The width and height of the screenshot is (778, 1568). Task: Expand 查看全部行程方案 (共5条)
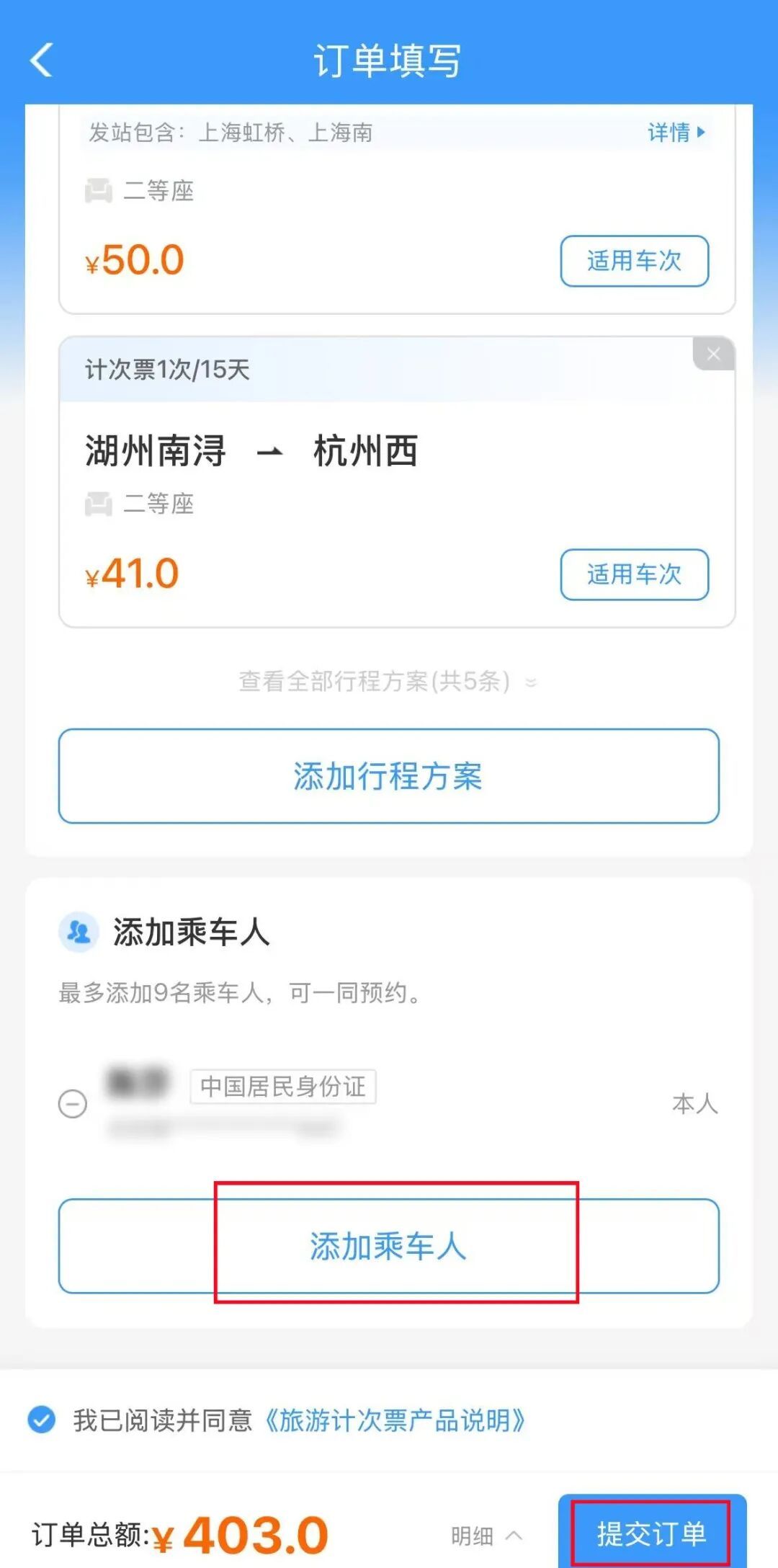coord(388,681)
